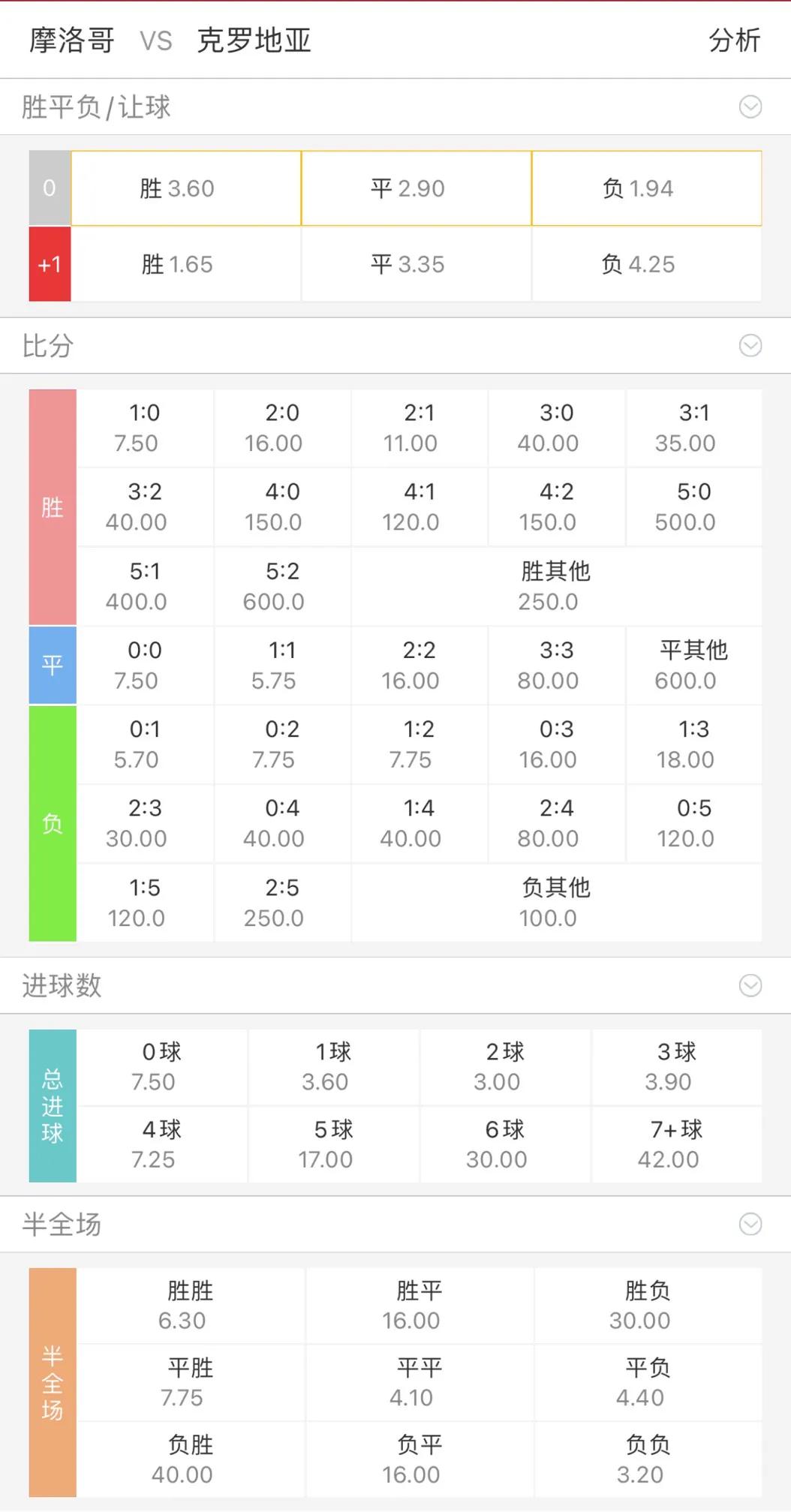Select +1 handicap 负 4.25 odds
791x1512 pixels.
click(x=646, y=264)
